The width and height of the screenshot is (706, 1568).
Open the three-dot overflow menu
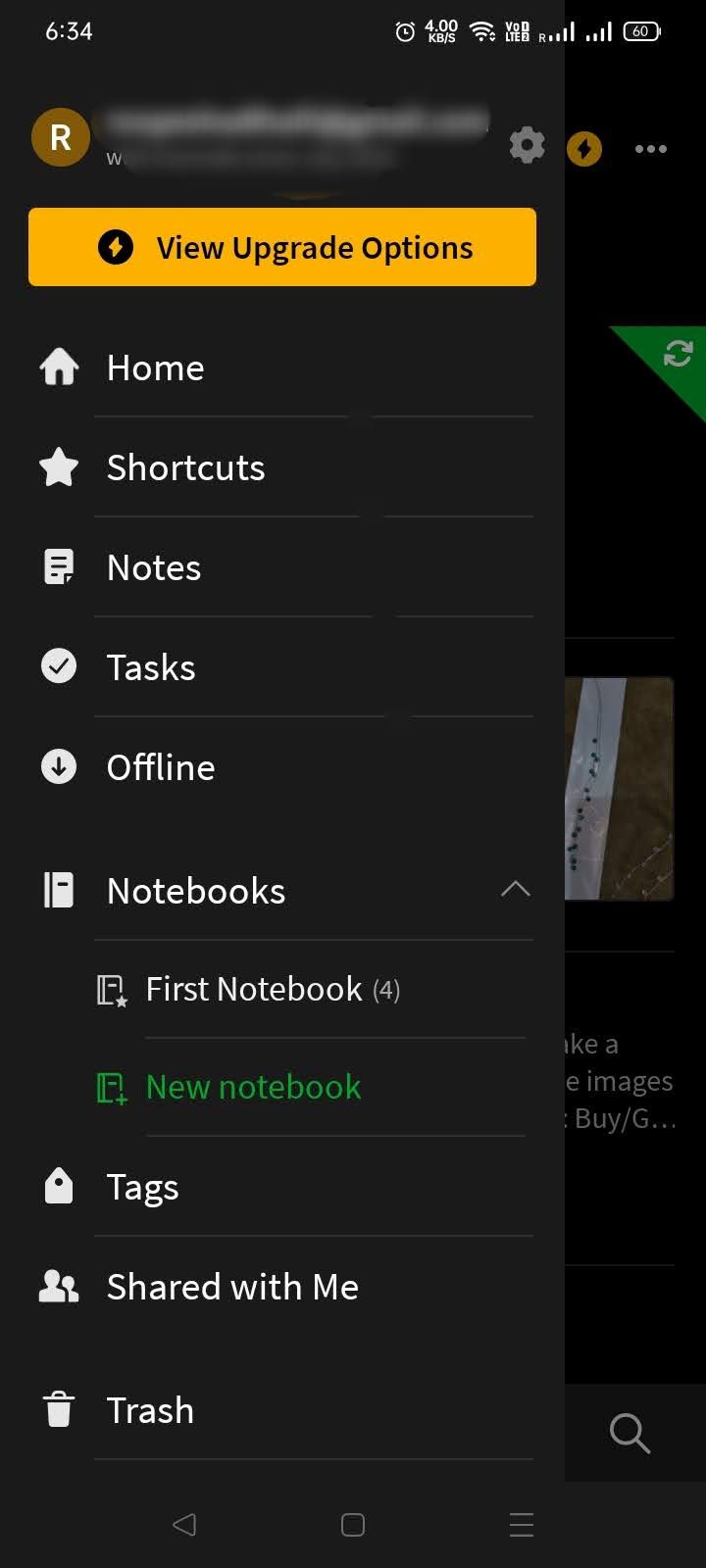[650, 149]
